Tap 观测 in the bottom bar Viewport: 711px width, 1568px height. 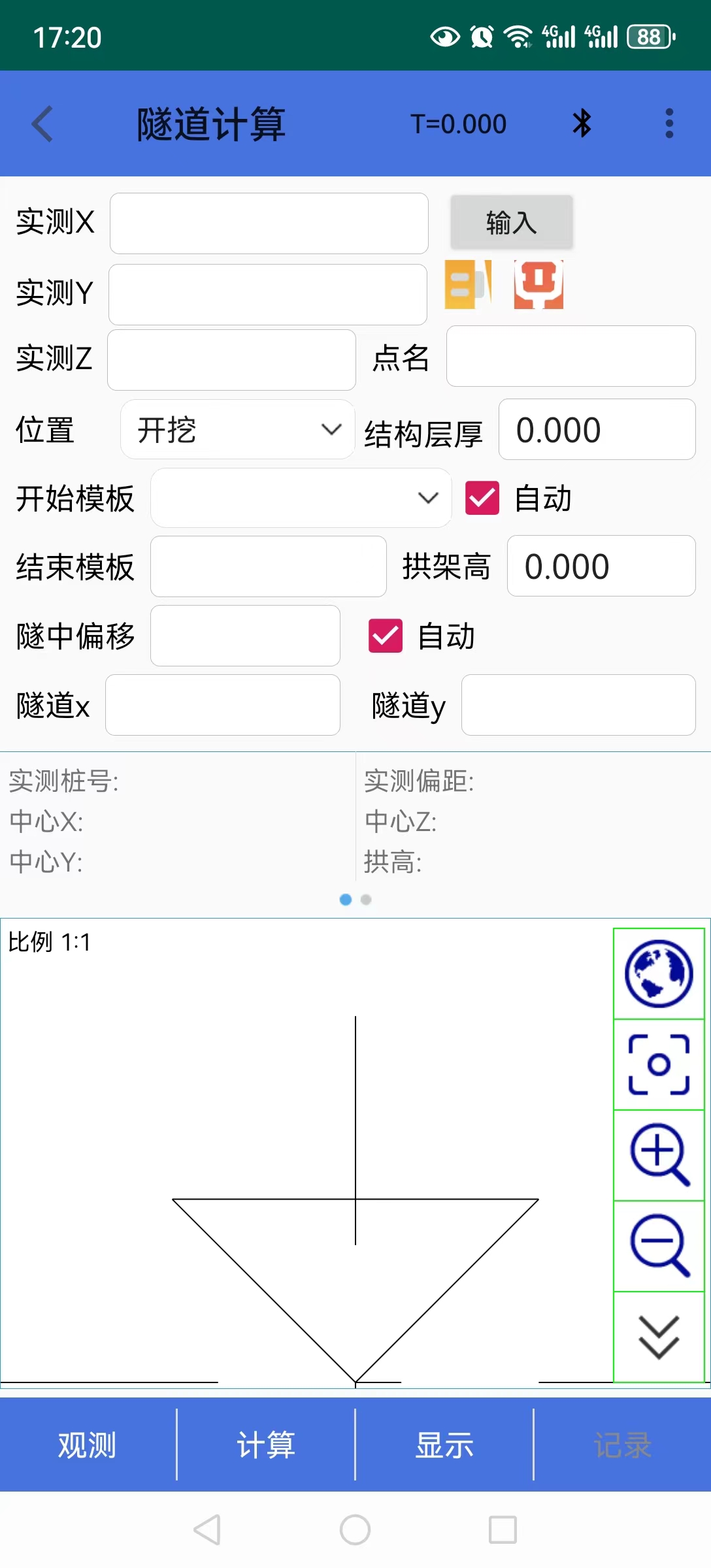coord(88,1445)
